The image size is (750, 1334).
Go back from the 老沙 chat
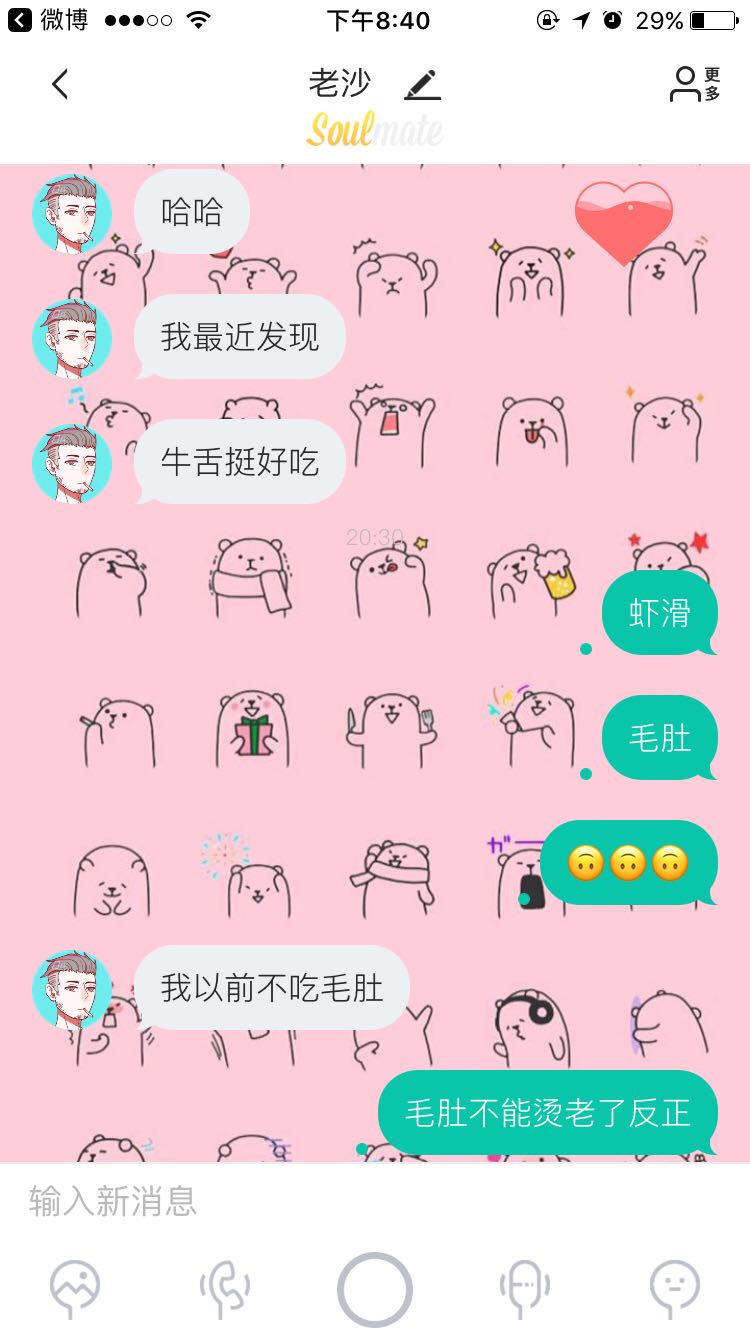[x=60, y=85]
